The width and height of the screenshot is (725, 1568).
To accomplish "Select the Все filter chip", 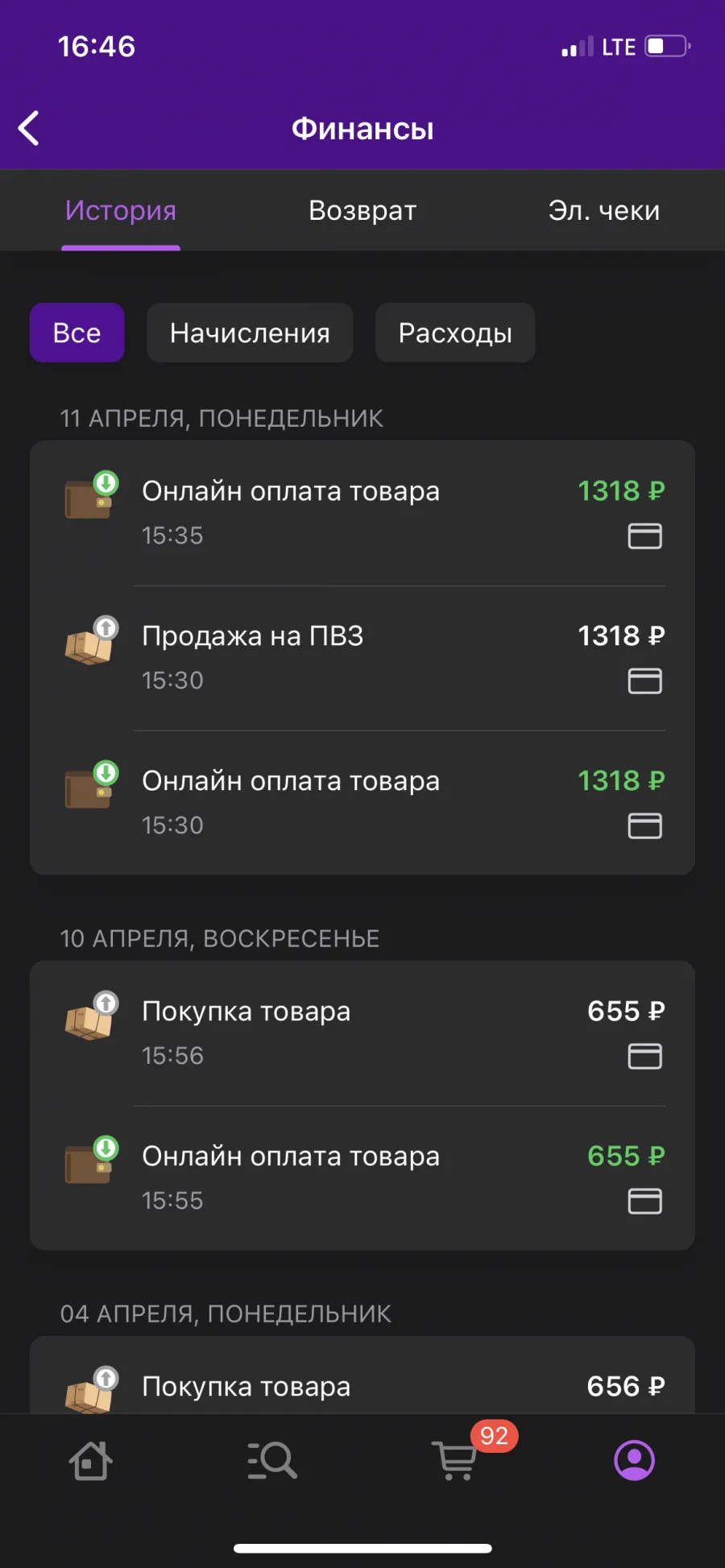I will pyautogui.click(x=77, y=333).
